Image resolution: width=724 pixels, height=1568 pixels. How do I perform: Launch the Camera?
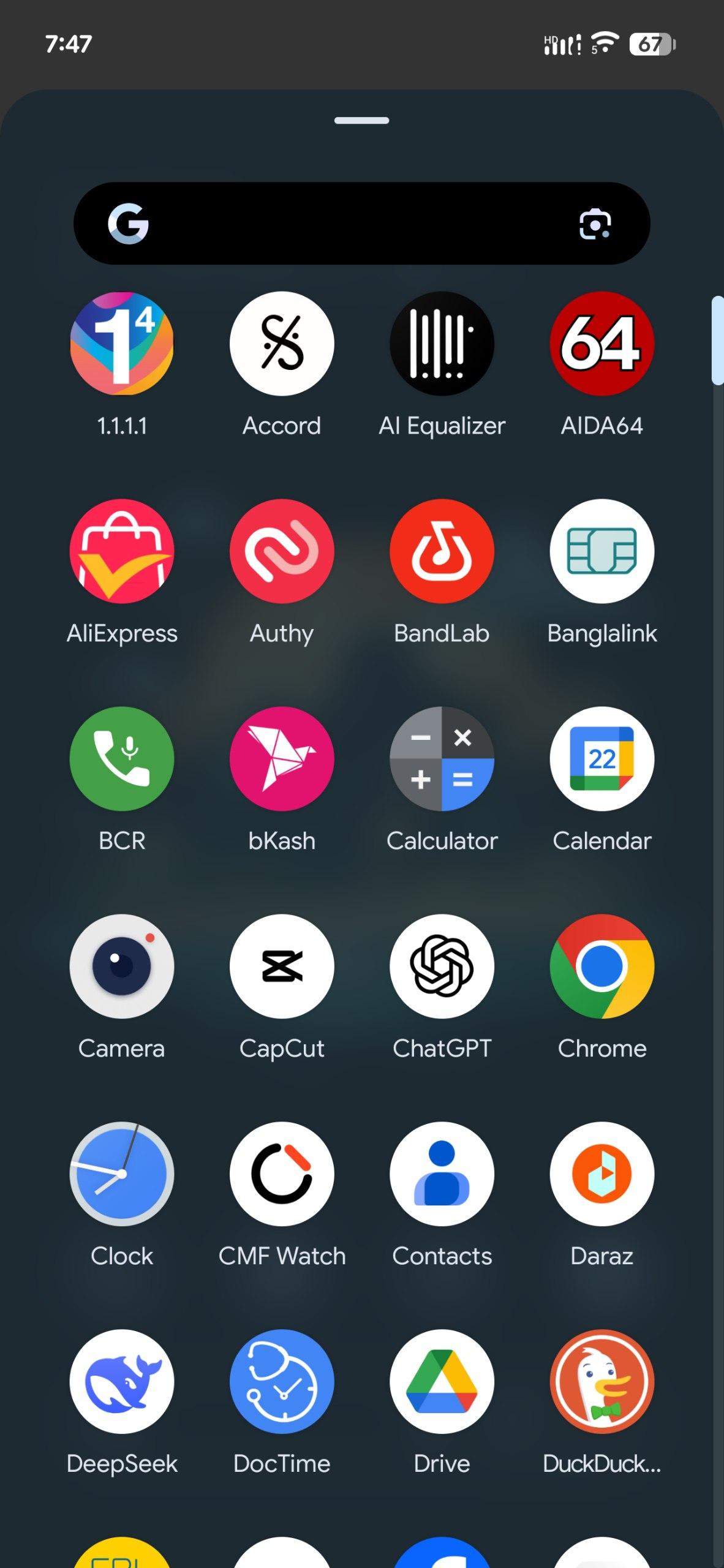tap(122, 967)
